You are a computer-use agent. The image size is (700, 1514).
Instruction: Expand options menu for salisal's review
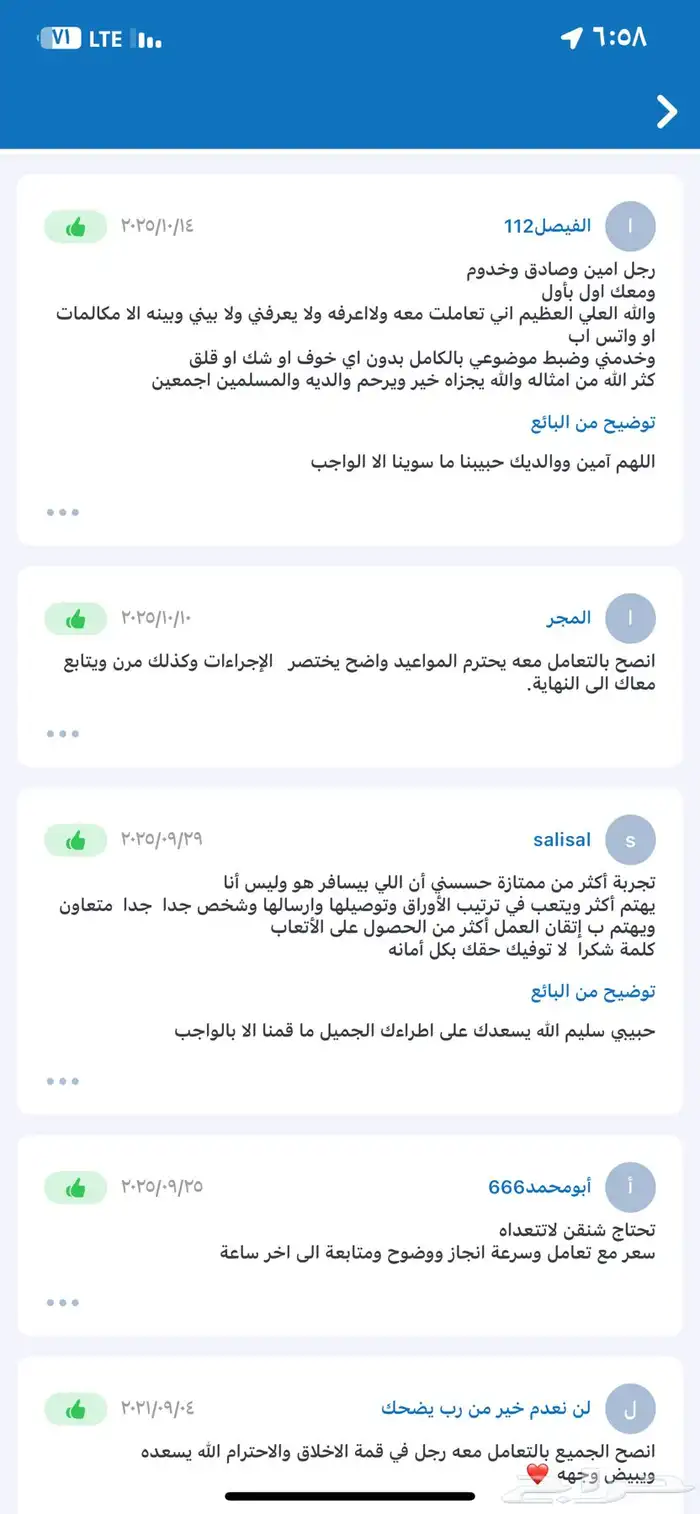click(62, 1081)
